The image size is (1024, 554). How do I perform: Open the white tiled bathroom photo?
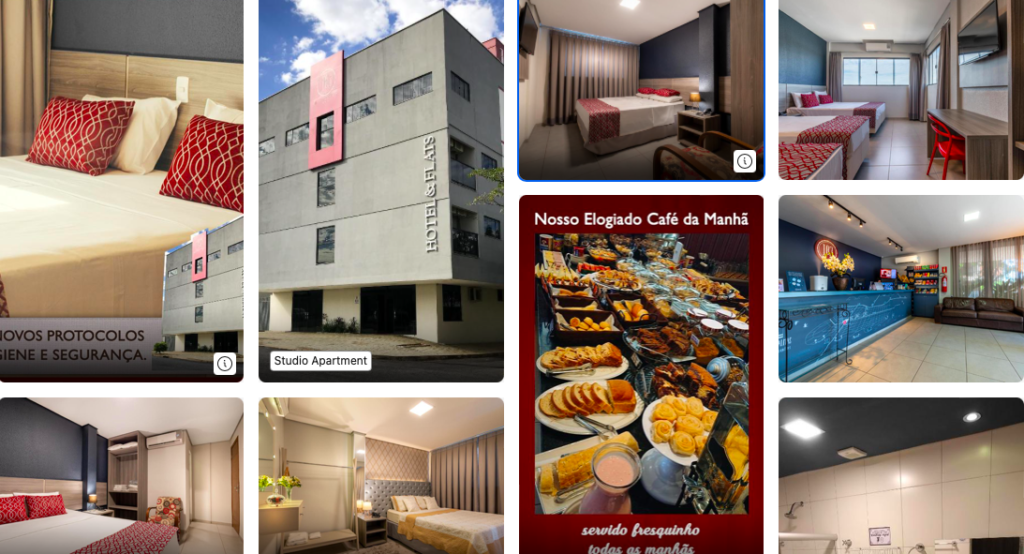(900, 475)
